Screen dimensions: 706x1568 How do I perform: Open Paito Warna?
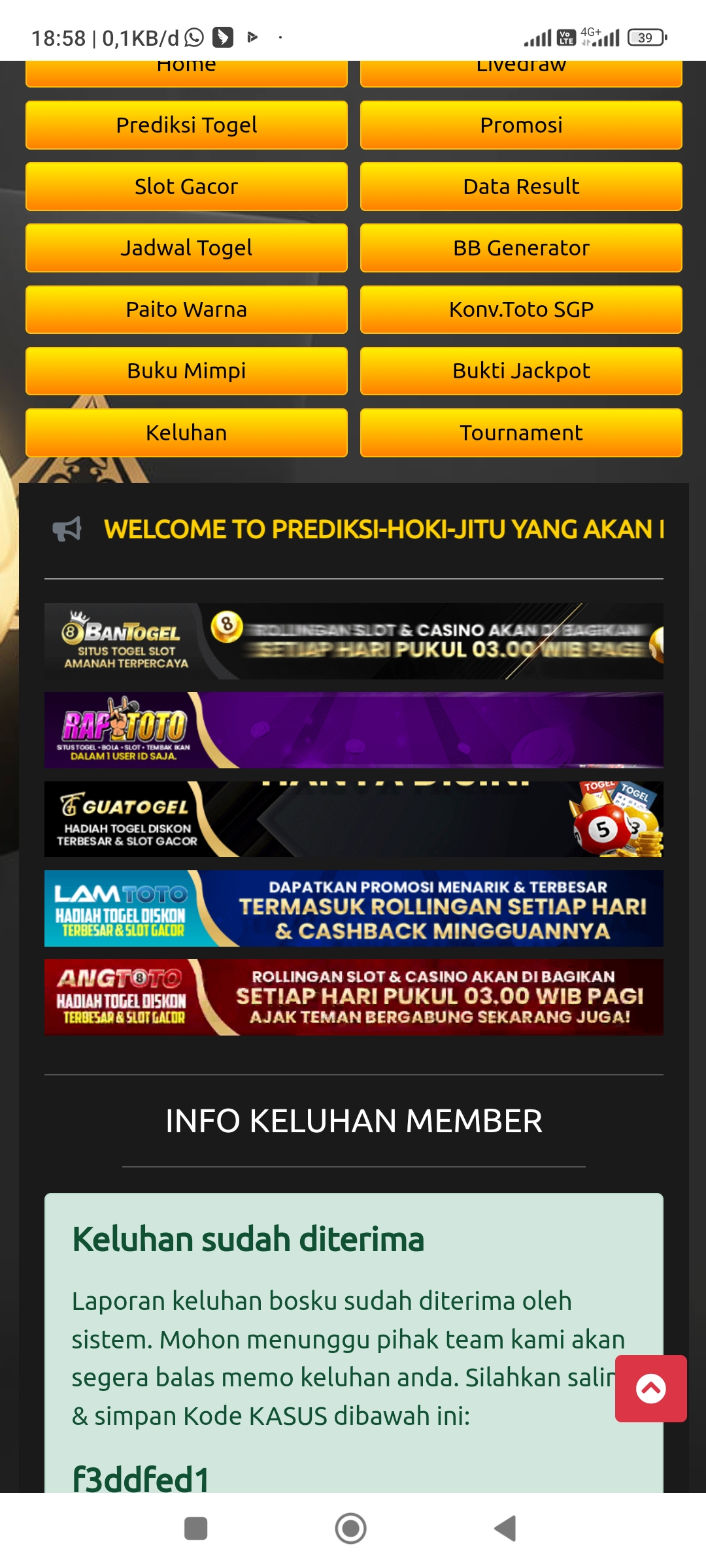coord(186,309)
